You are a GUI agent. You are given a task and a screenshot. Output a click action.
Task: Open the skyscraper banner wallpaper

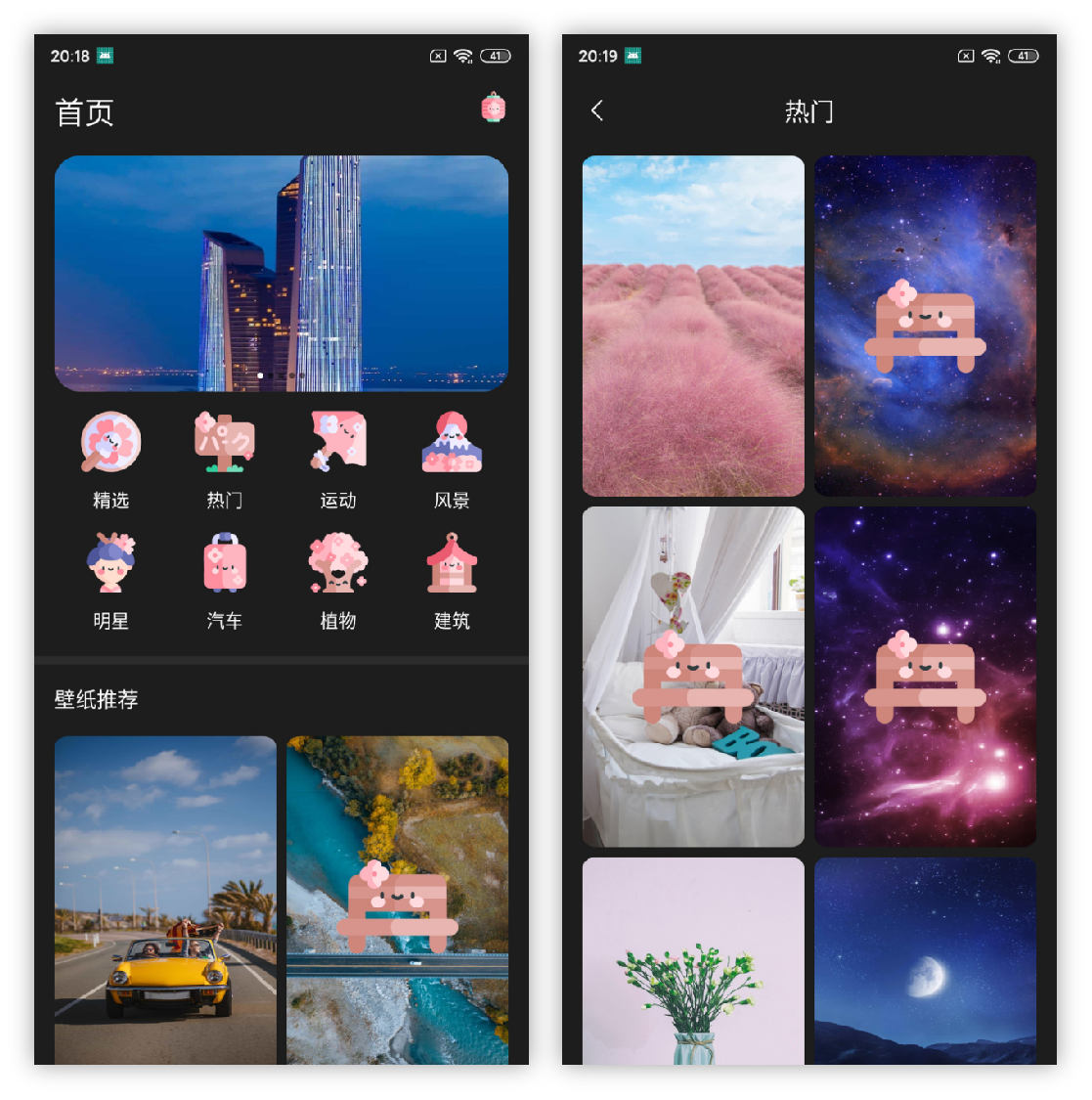tap(281, 273)
